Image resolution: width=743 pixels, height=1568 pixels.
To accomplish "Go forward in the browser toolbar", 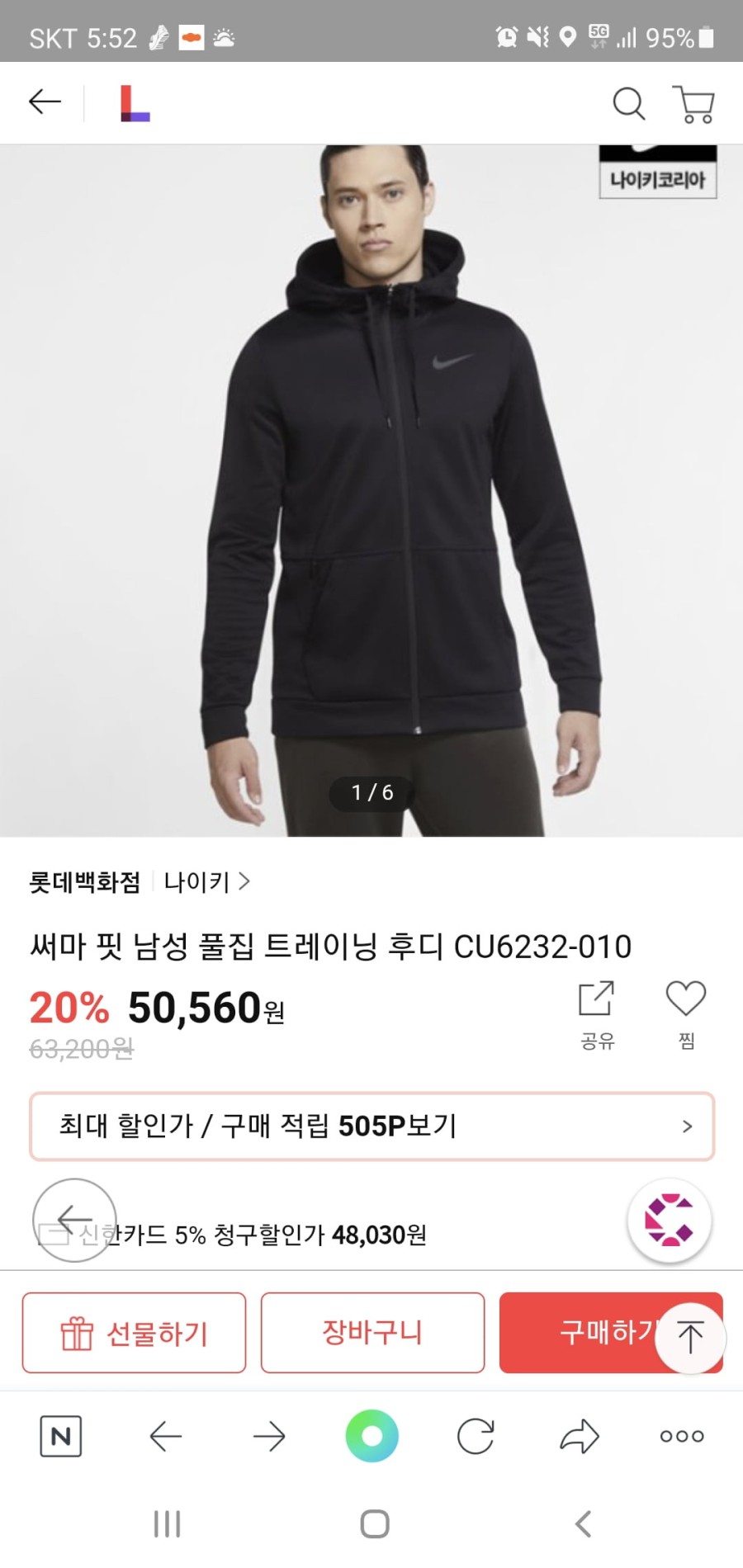I will click(x=269, y=1437).
